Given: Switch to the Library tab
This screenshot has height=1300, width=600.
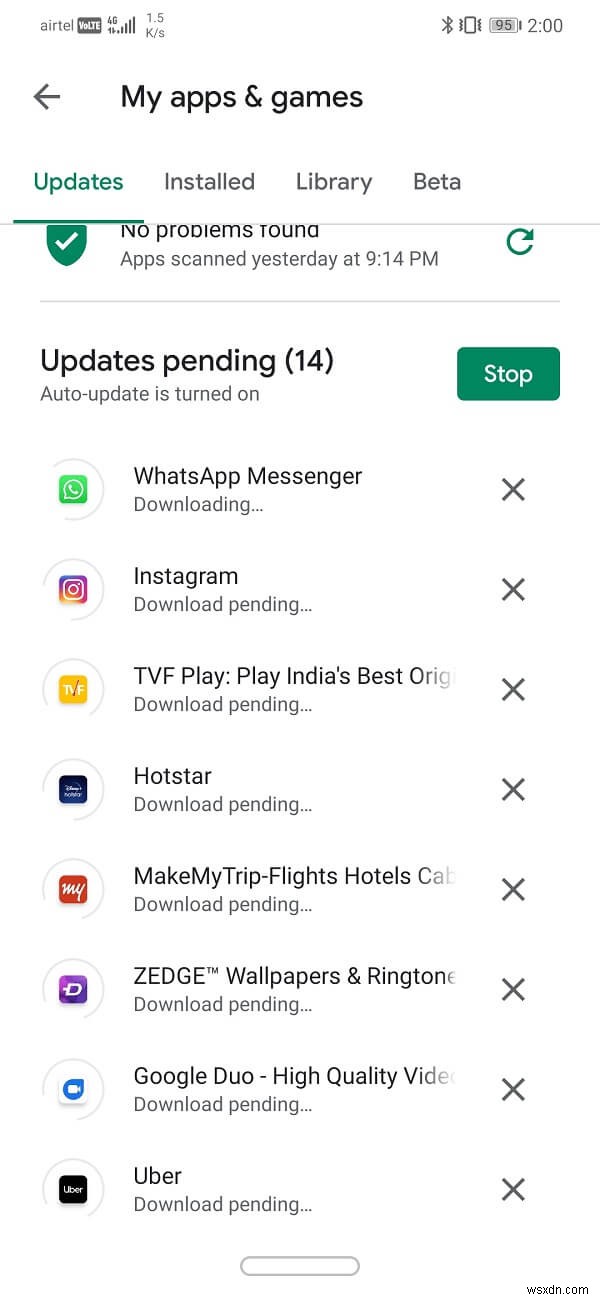Looking at the screenshot, I should 333,181.
